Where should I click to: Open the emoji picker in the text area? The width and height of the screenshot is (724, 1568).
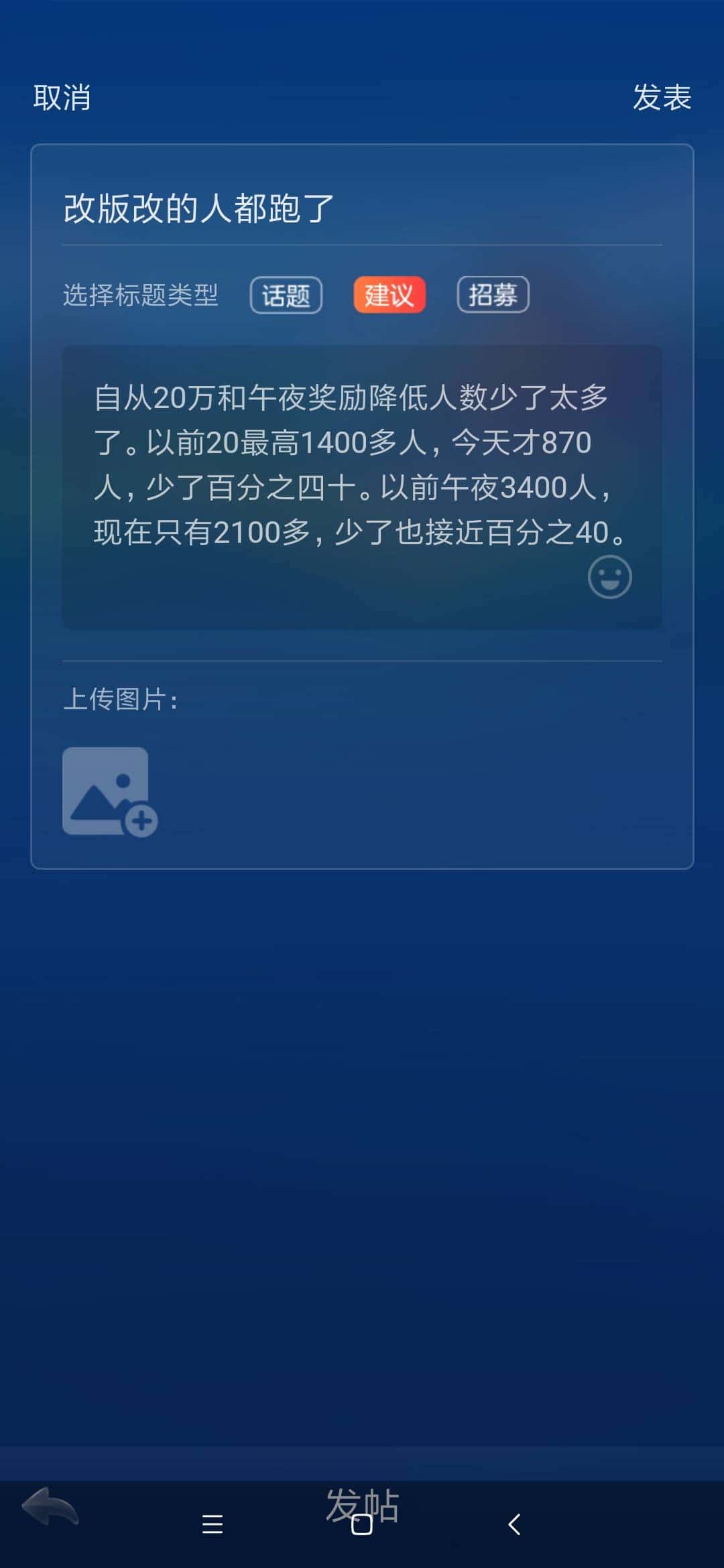tap(611, 577)
